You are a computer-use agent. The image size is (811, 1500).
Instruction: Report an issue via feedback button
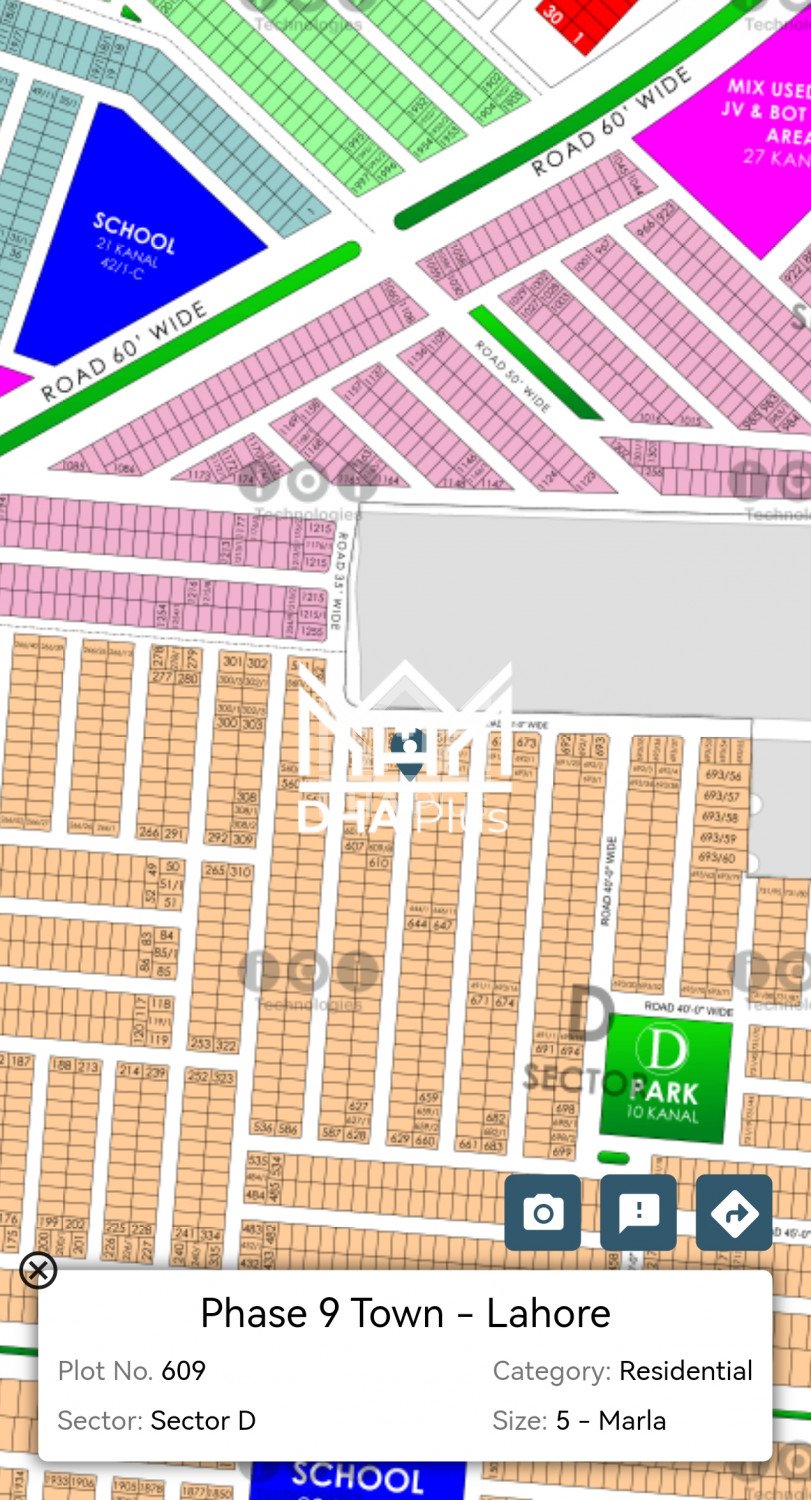(638, 1213)
